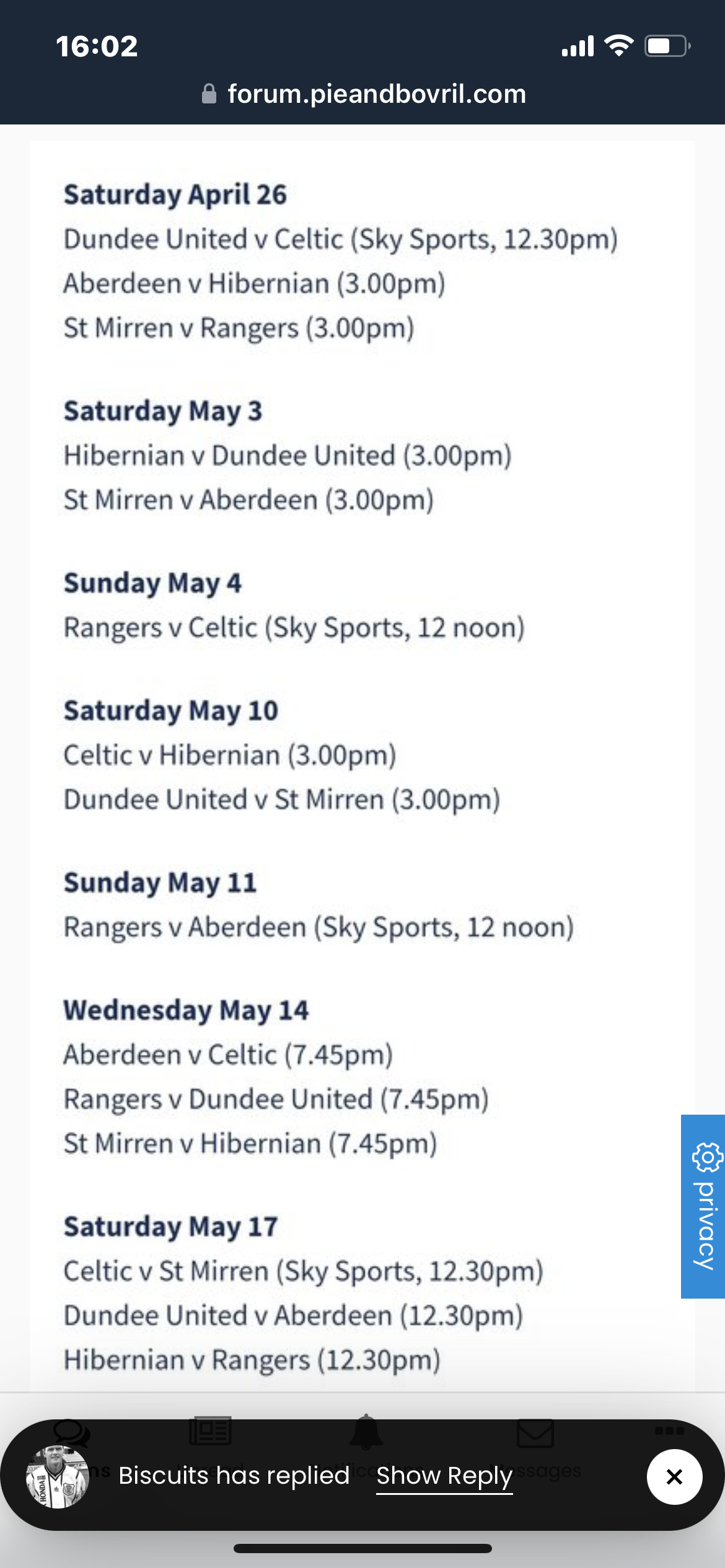Open the fixtures list image

click(362, 766)
